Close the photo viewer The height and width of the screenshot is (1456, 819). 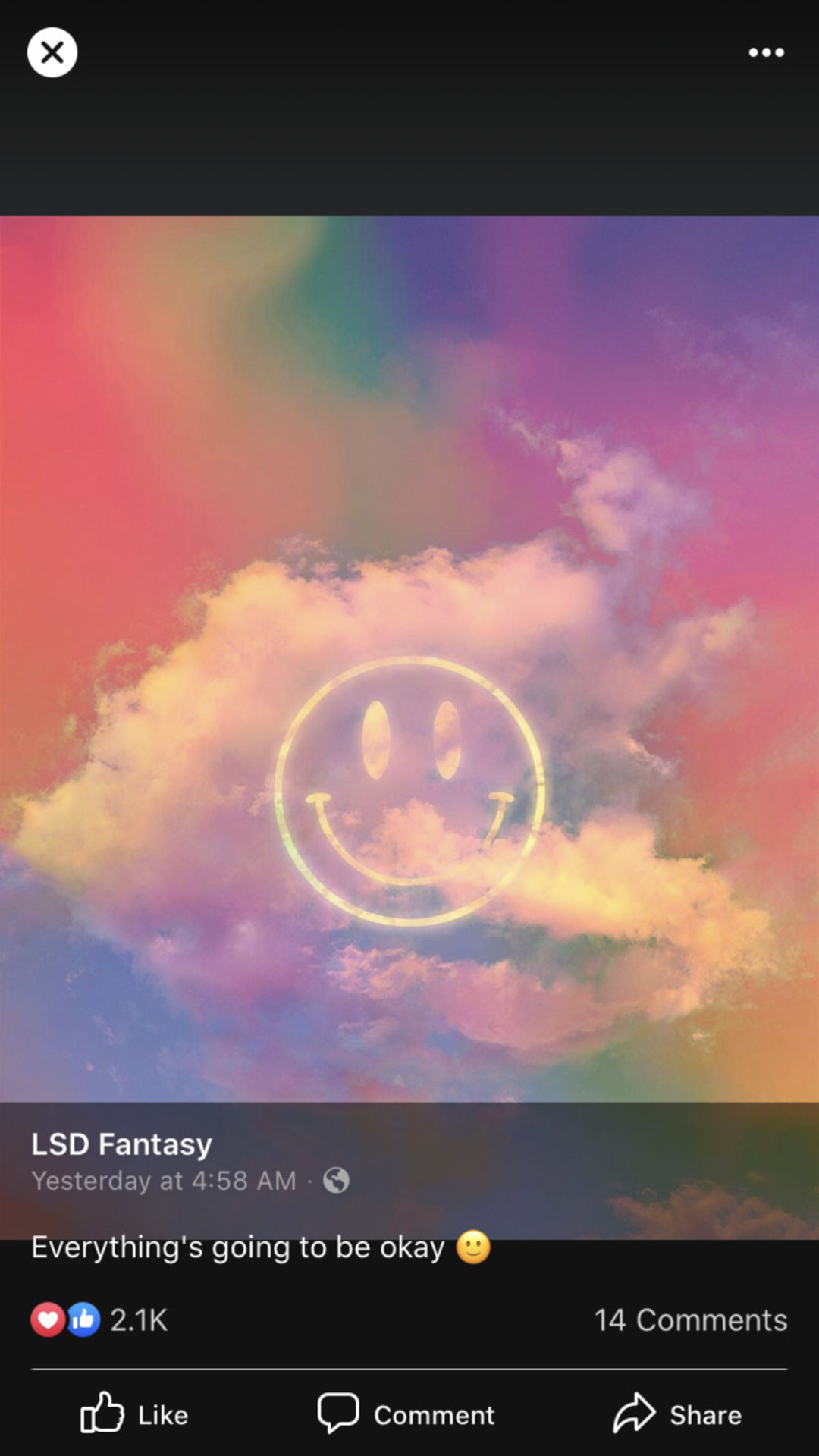(52, 52)
